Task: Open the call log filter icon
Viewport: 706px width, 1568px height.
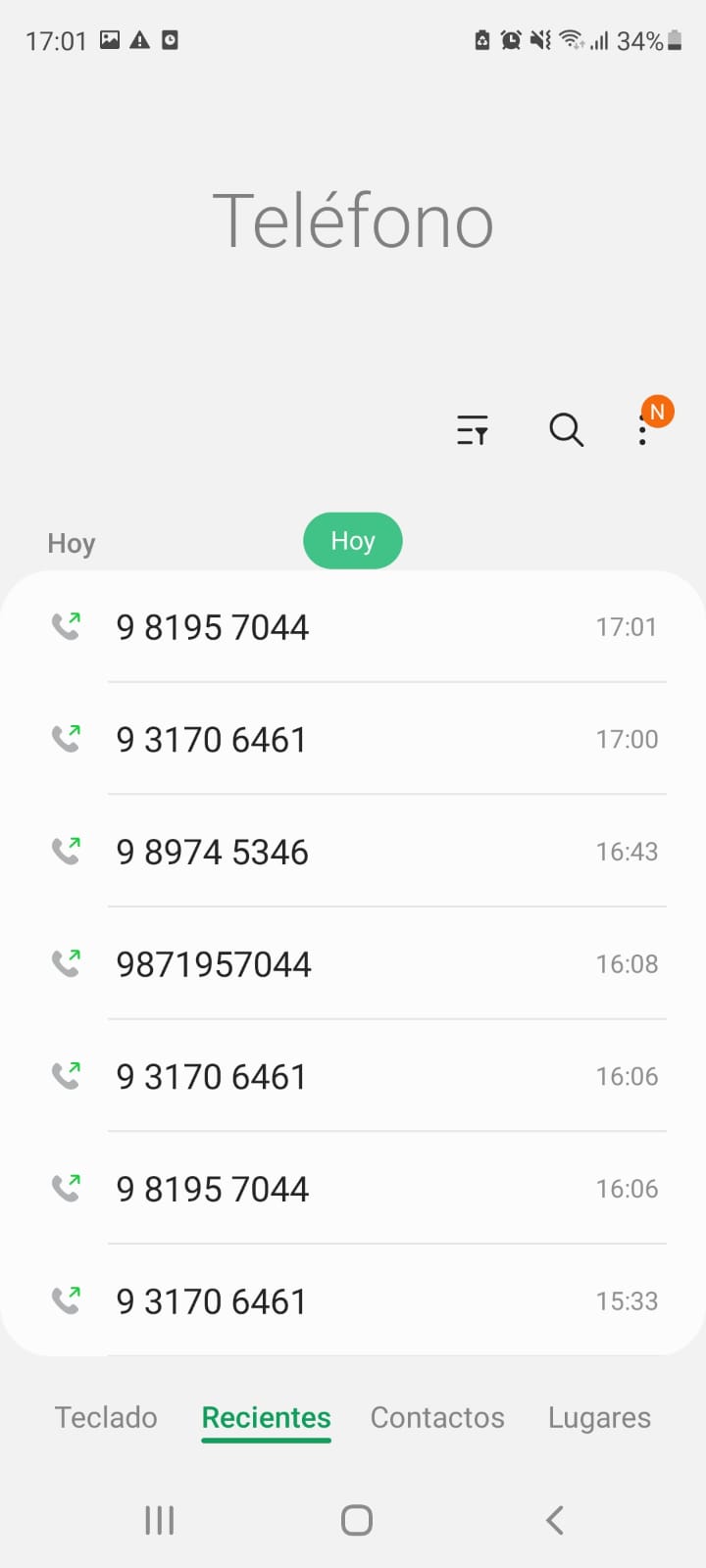Action: pos(472,430)
